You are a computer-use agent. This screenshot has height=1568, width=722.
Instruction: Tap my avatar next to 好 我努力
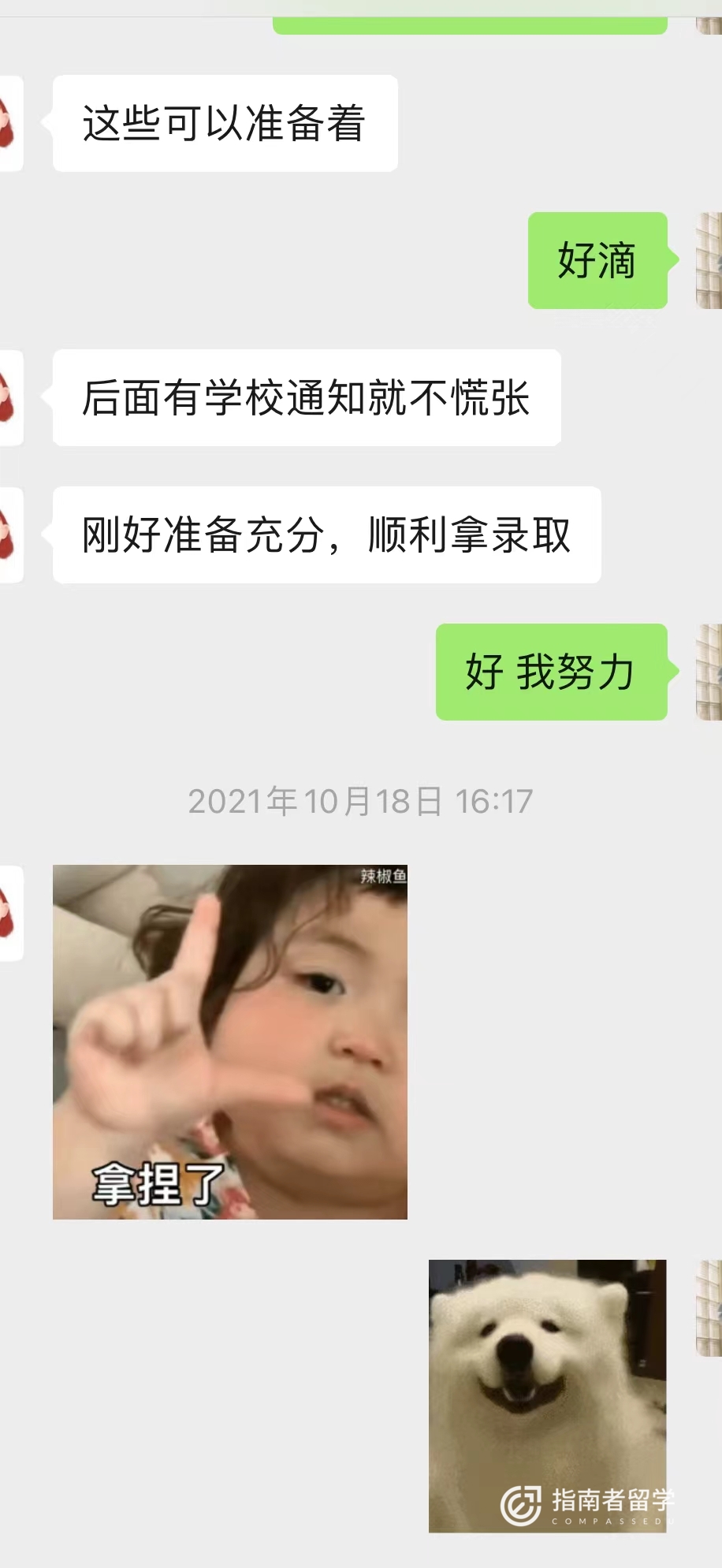709,672
